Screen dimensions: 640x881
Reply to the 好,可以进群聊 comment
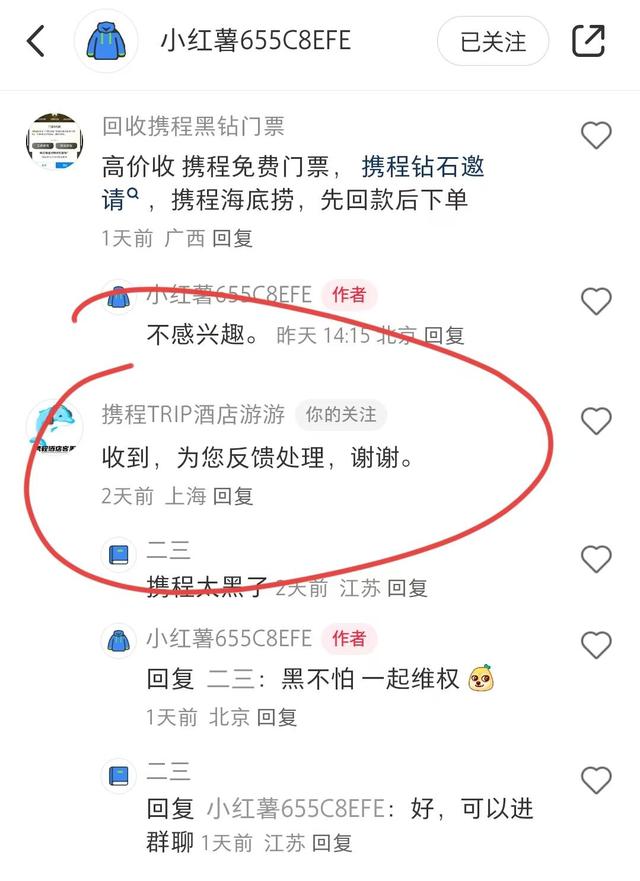(x=332, y=843)
